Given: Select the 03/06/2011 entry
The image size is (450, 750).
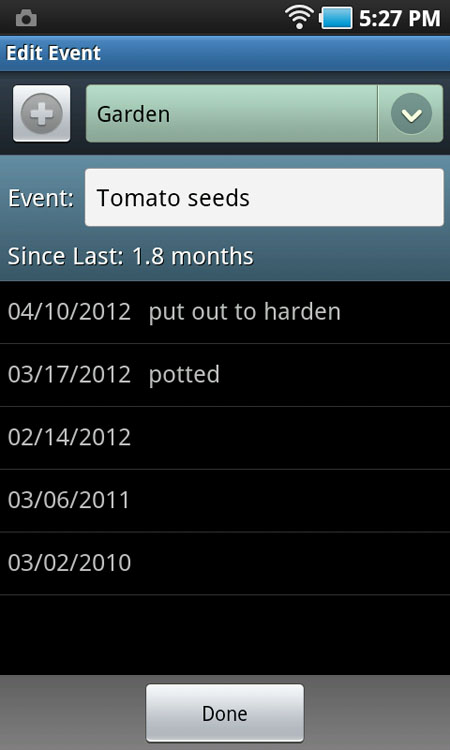Looking at the screenshot, I should (x=225, y=500).
